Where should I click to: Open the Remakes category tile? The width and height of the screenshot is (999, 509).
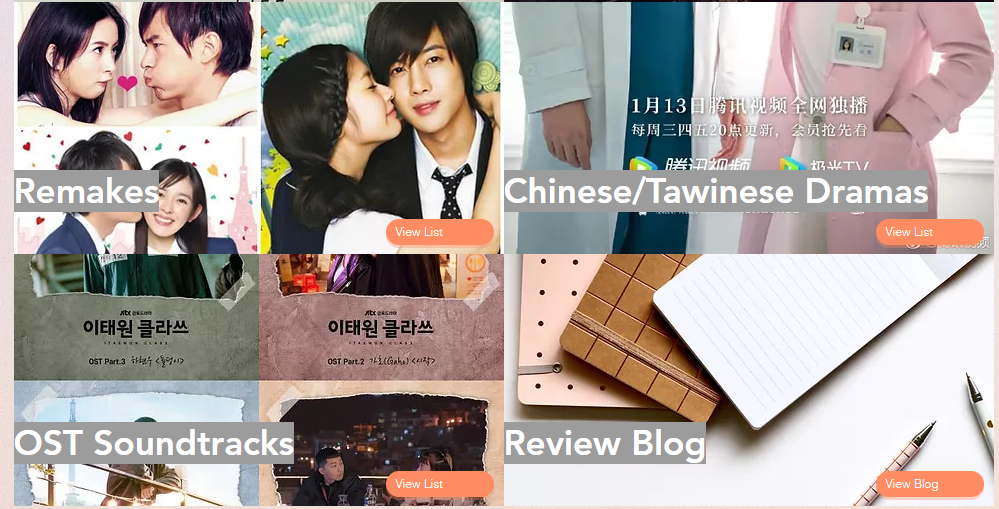(x=87, y=191)
